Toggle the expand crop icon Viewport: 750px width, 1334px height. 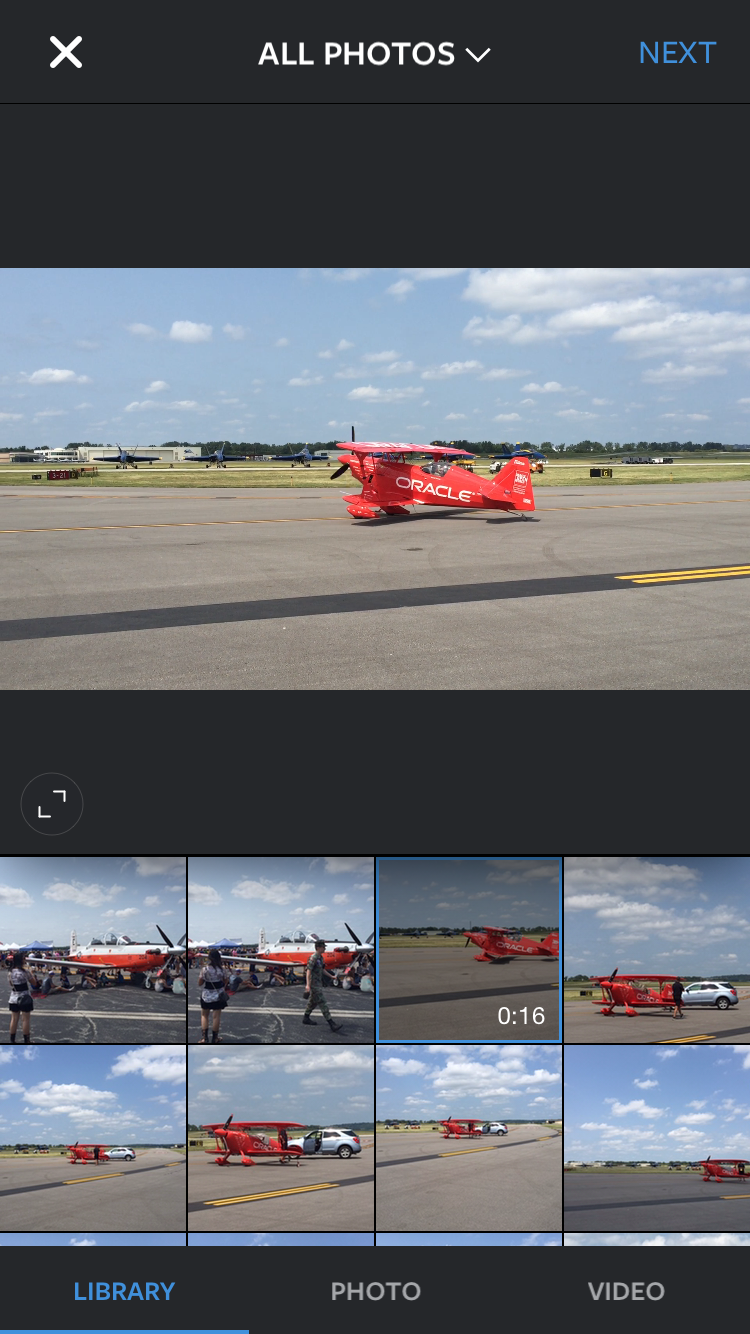[x=52, y=803]
